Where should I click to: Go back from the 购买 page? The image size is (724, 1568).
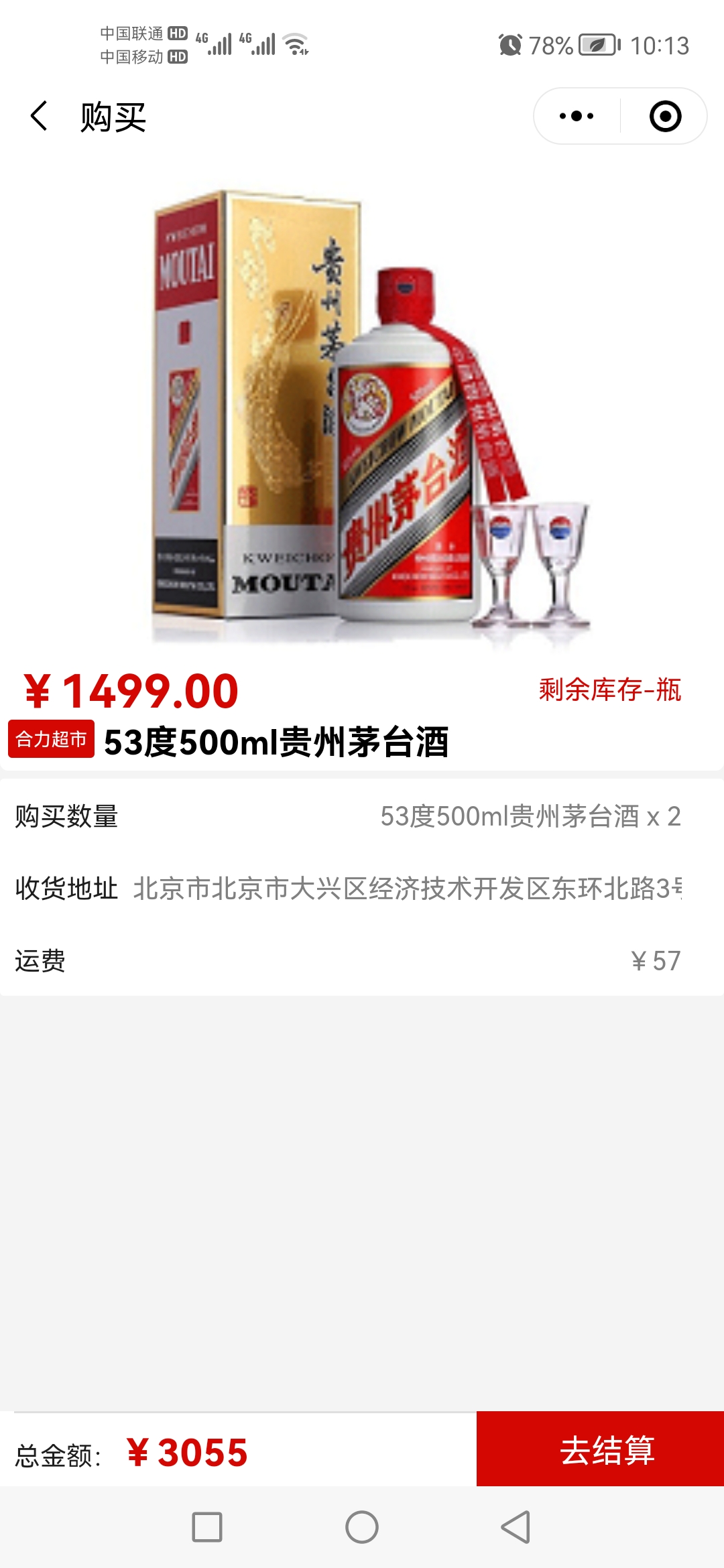pos(39,117)
